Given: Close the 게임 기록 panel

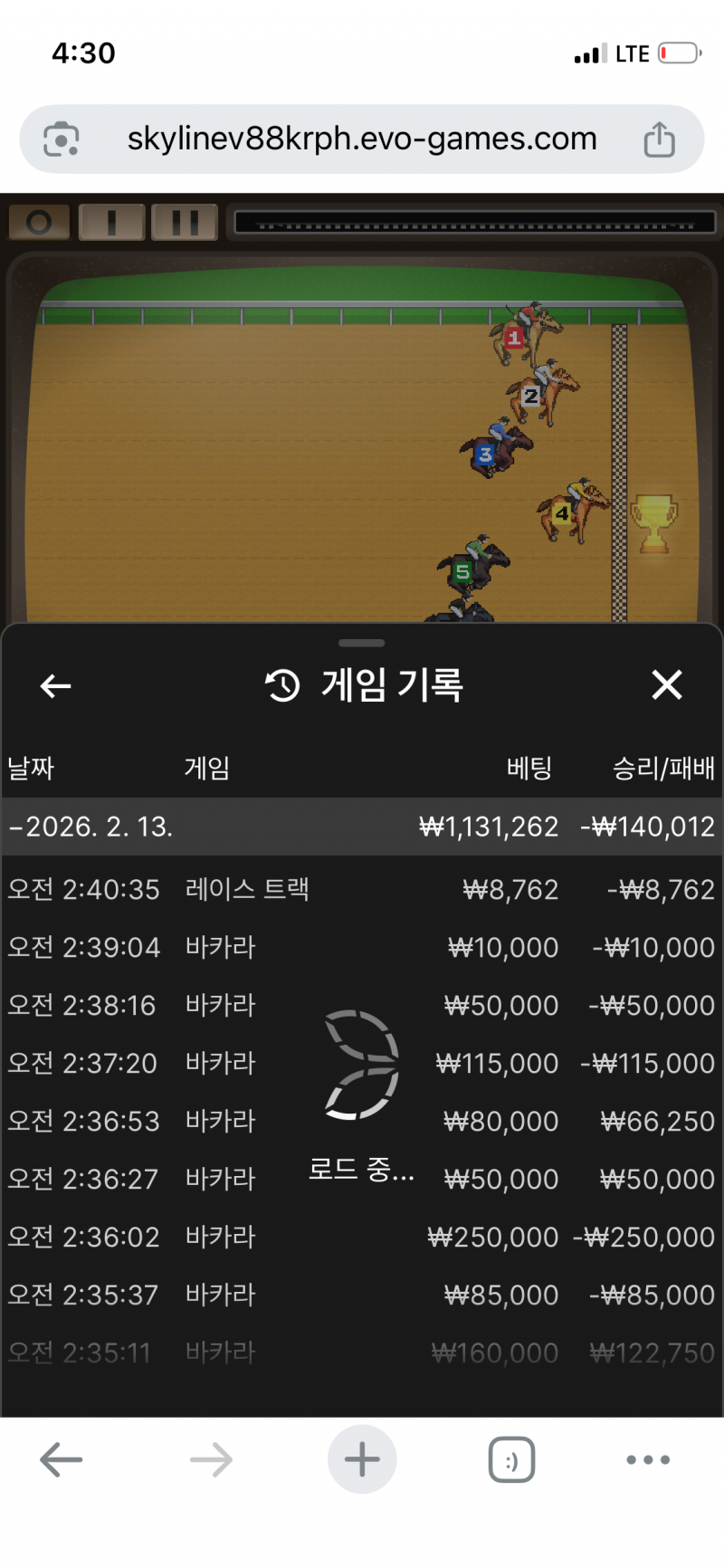Looking at the screenshot, I should click(x=667, y=685).
